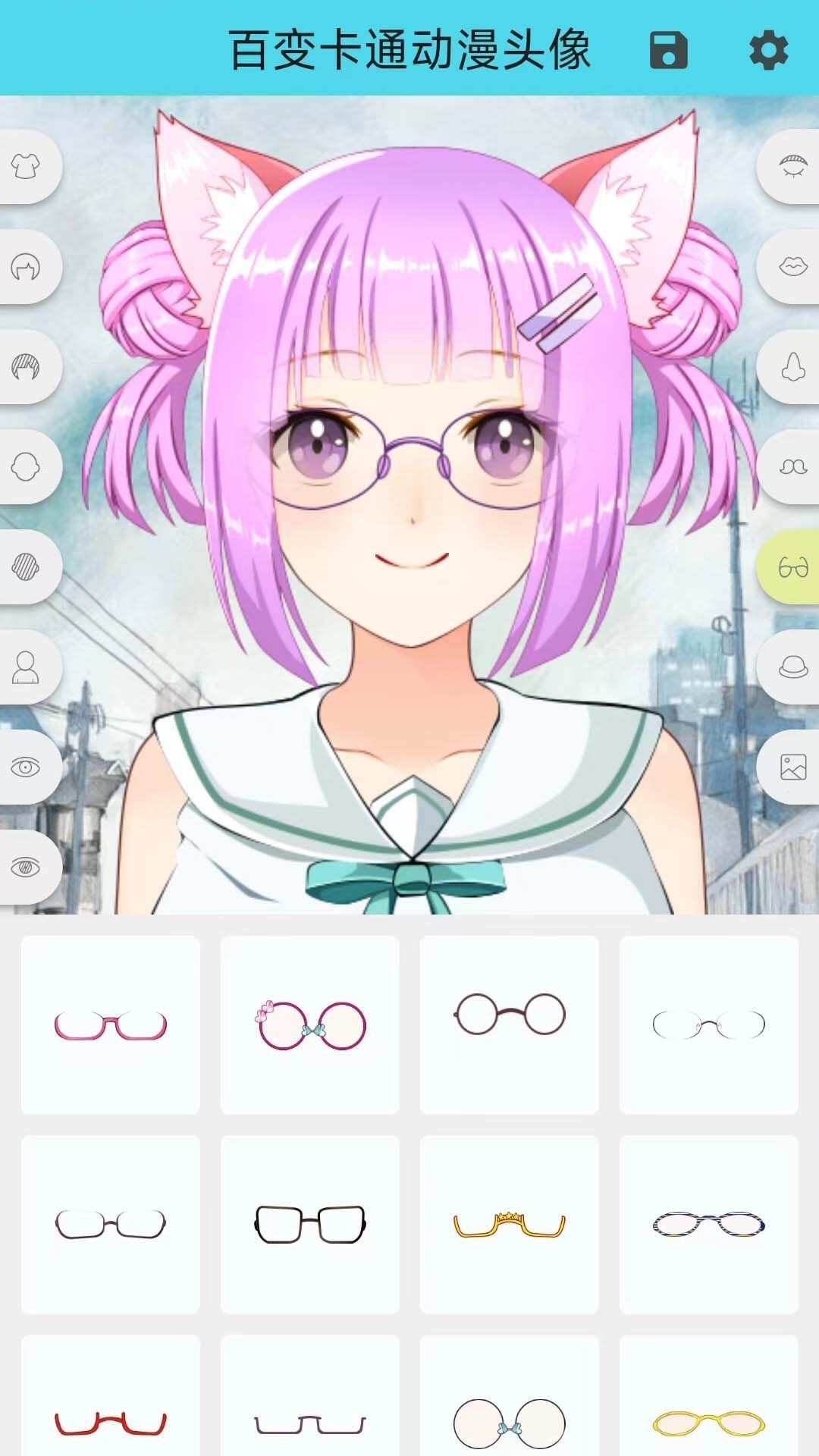The height and width of the screenshot is (1456, 819).
Task: Open the body silhouette category
Action: coord(26,667)
